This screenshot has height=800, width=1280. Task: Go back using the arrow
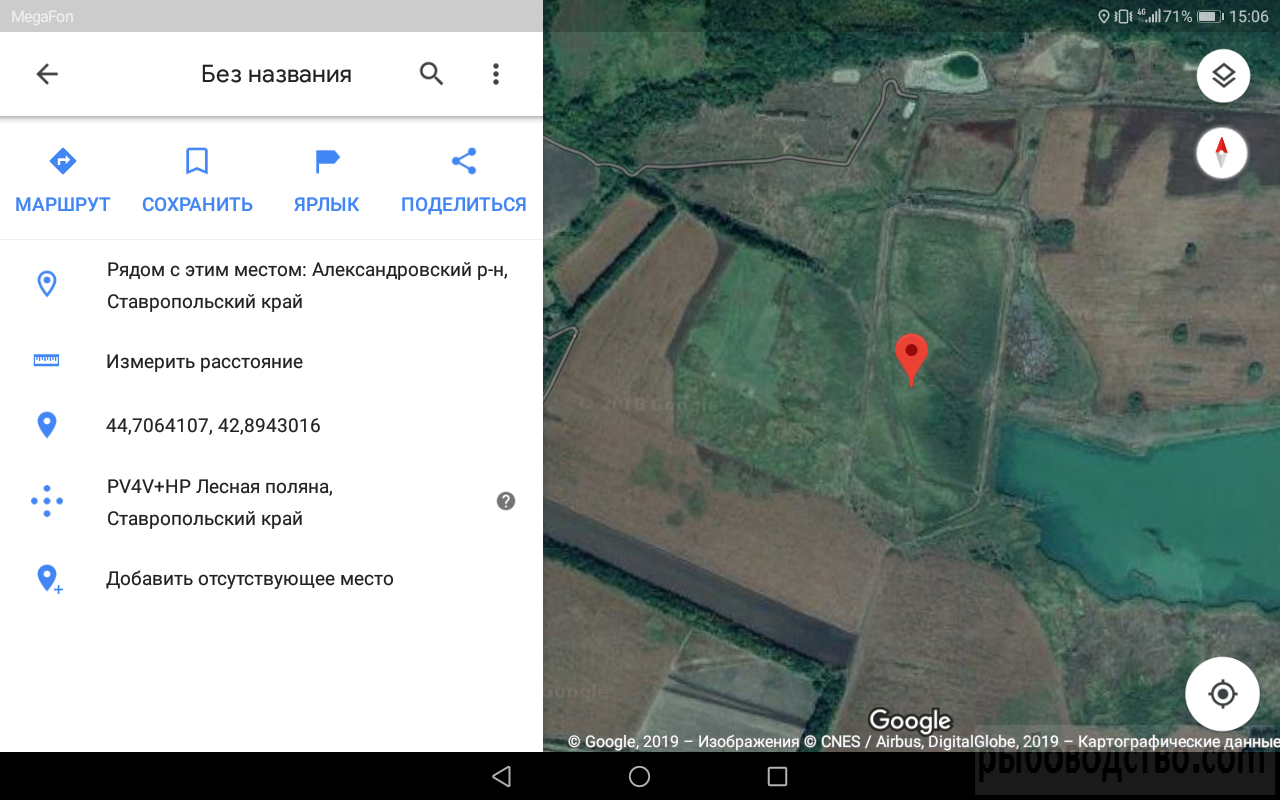coord(47,74)
